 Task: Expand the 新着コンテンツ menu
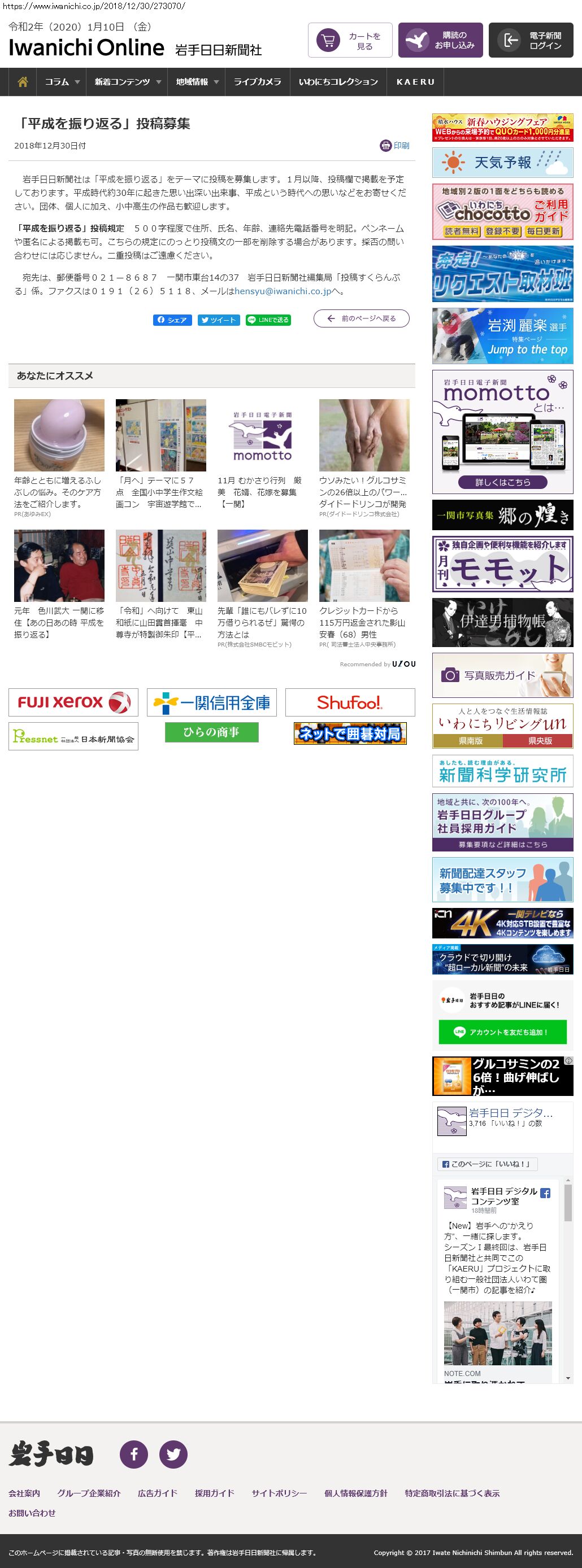[127, 81]
